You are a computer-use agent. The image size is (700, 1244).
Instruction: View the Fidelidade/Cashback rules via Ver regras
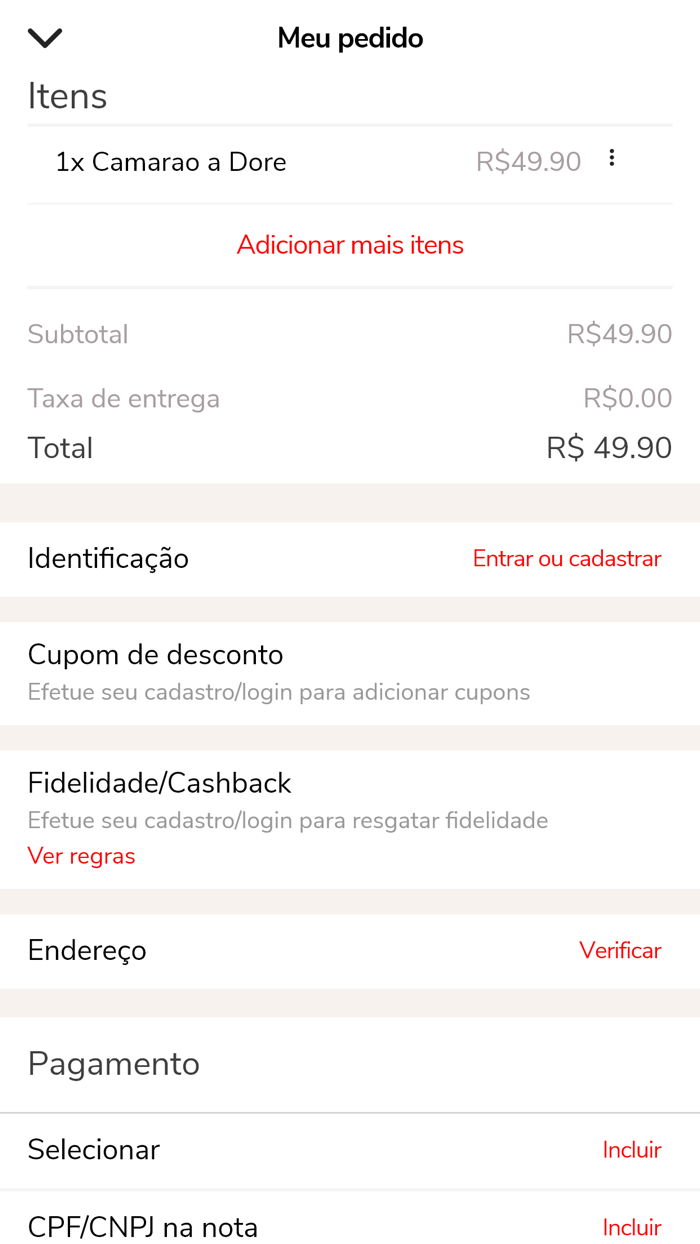81,856
